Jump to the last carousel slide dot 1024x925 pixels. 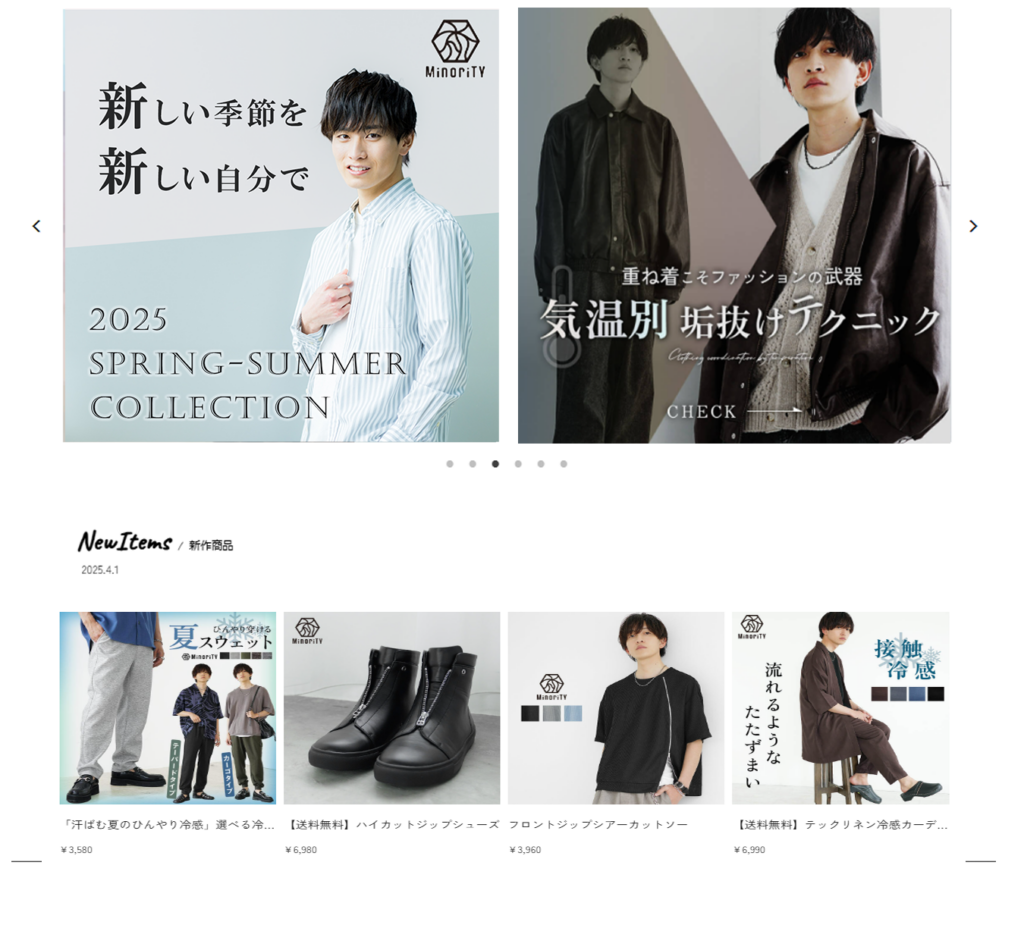[563, 464]
